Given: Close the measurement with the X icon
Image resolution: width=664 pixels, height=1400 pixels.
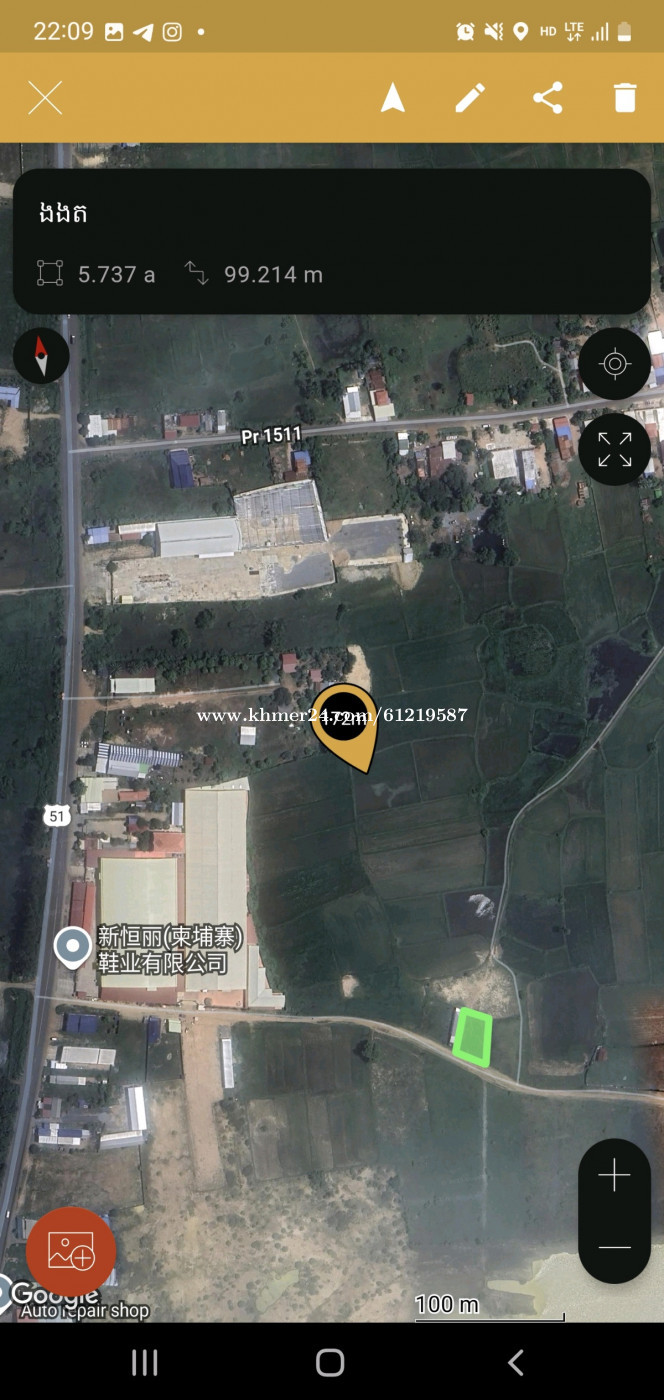Looking at the screenshot, I should point(45,98).
